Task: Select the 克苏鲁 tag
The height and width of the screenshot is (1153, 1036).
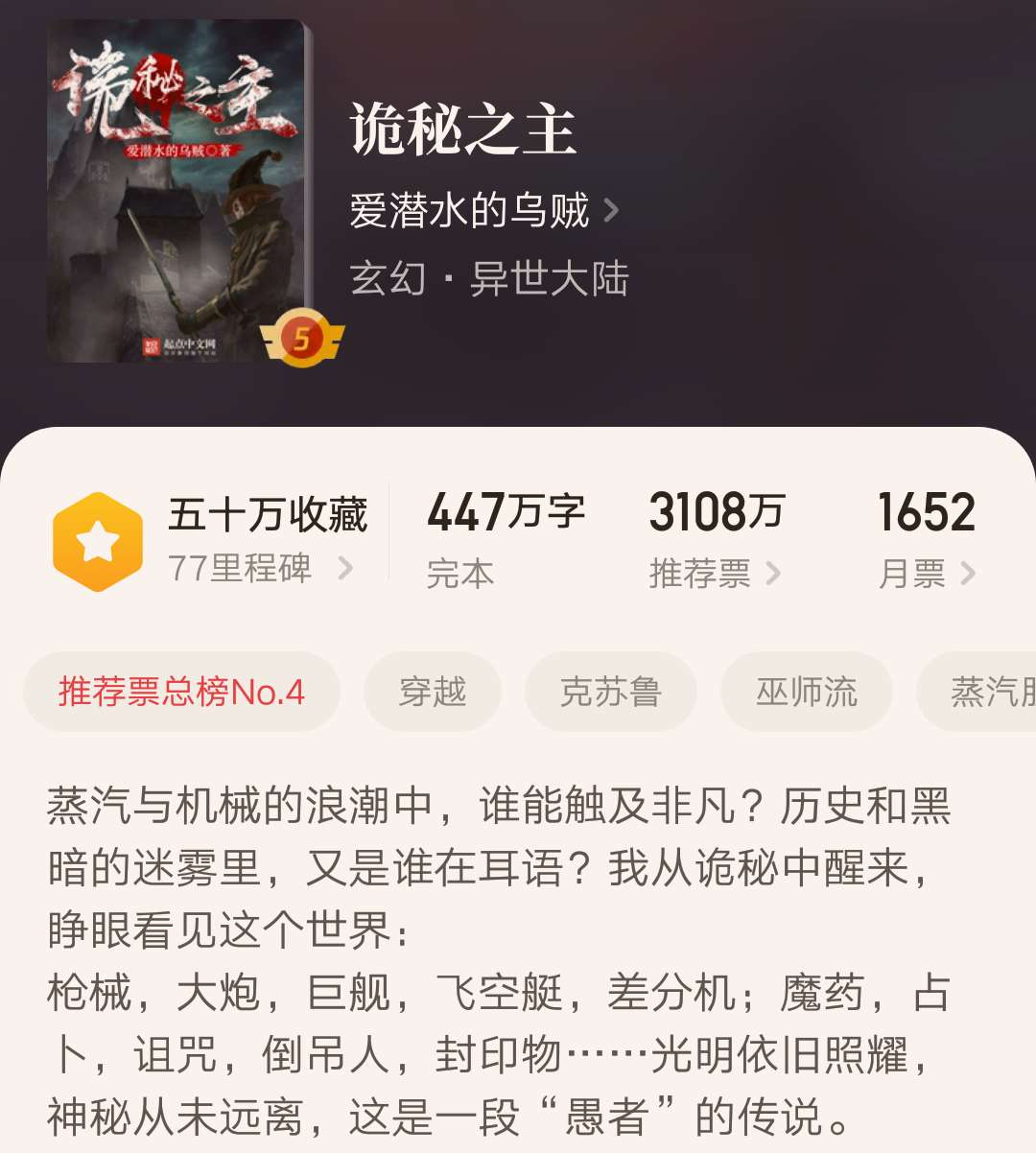Action: click(610, 692)
